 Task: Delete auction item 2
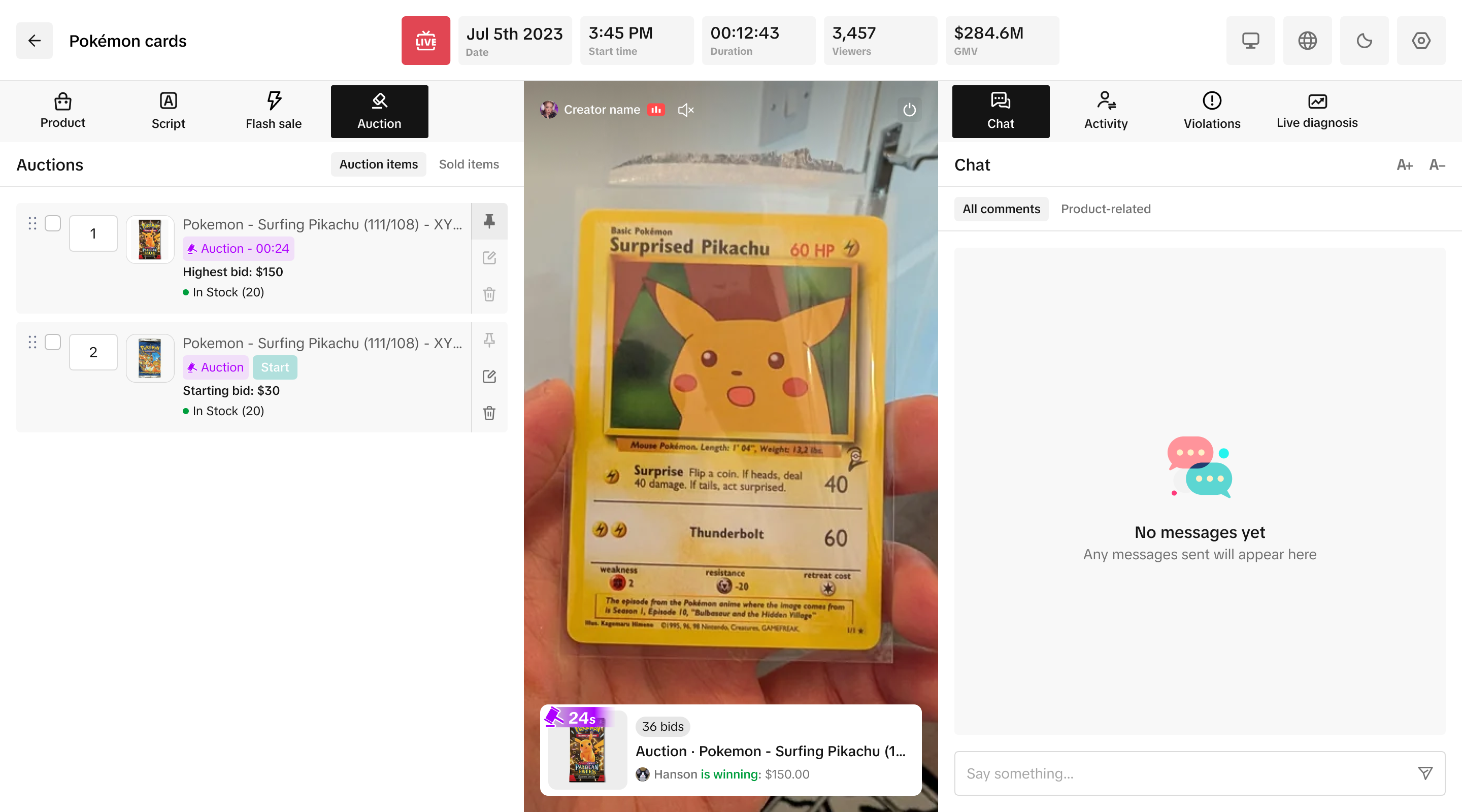(489, 413)
